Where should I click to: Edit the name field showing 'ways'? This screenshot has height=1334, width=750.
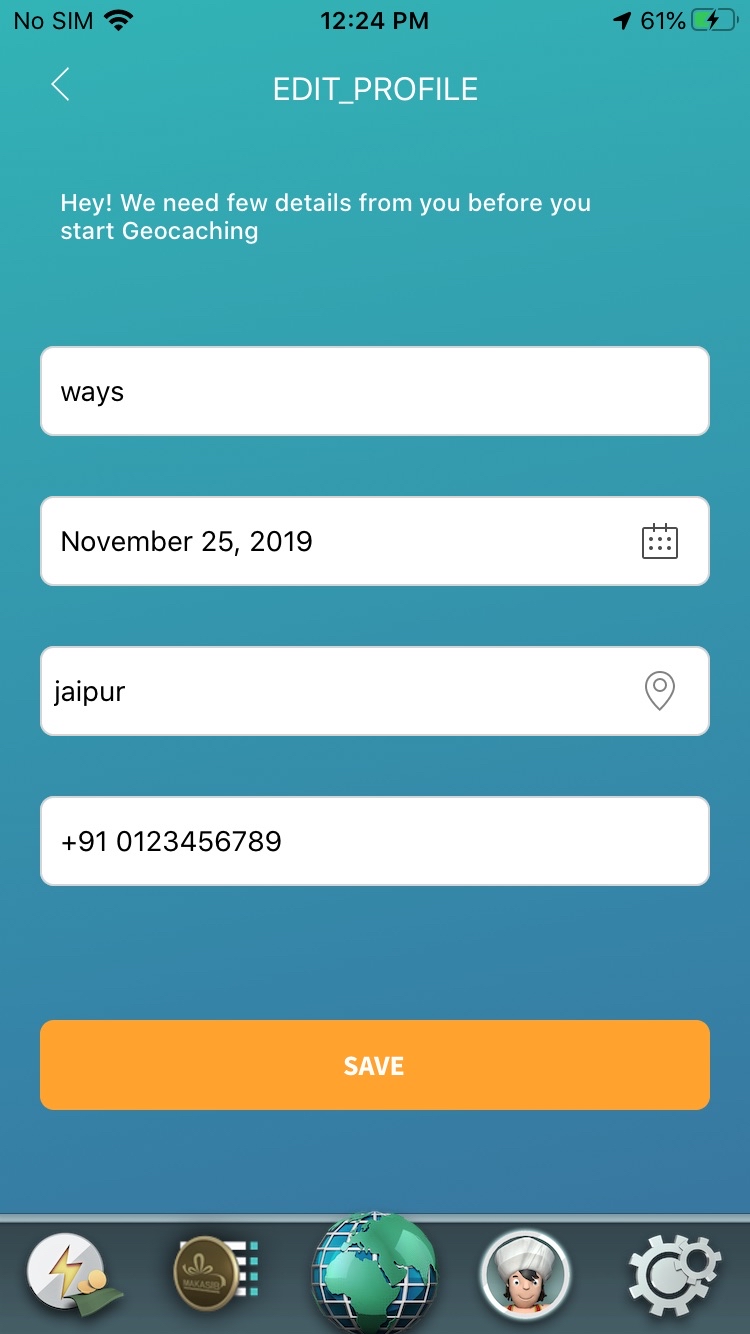tap(374, 391)
